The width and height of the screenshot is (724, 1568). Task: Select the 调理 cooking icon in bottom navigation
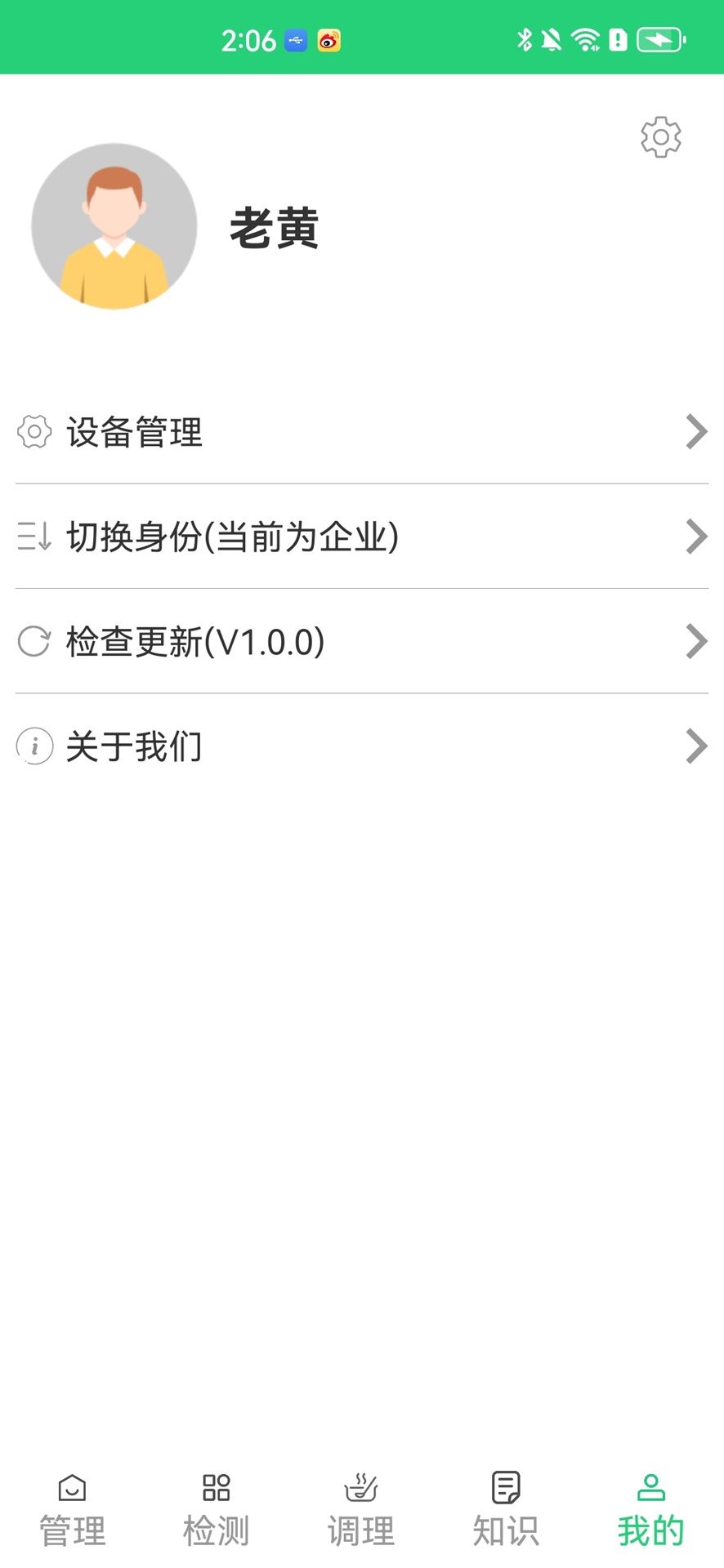pyautogui.click(x=360, y=1486)
